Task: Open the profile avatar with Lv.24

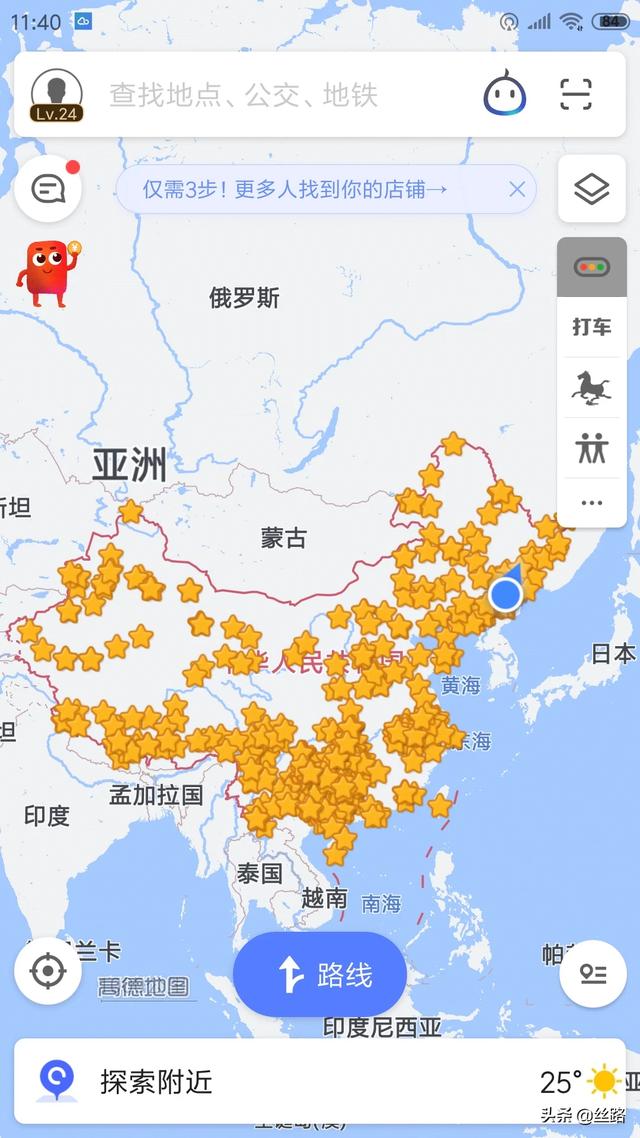Action: click(x=56, y=95)
